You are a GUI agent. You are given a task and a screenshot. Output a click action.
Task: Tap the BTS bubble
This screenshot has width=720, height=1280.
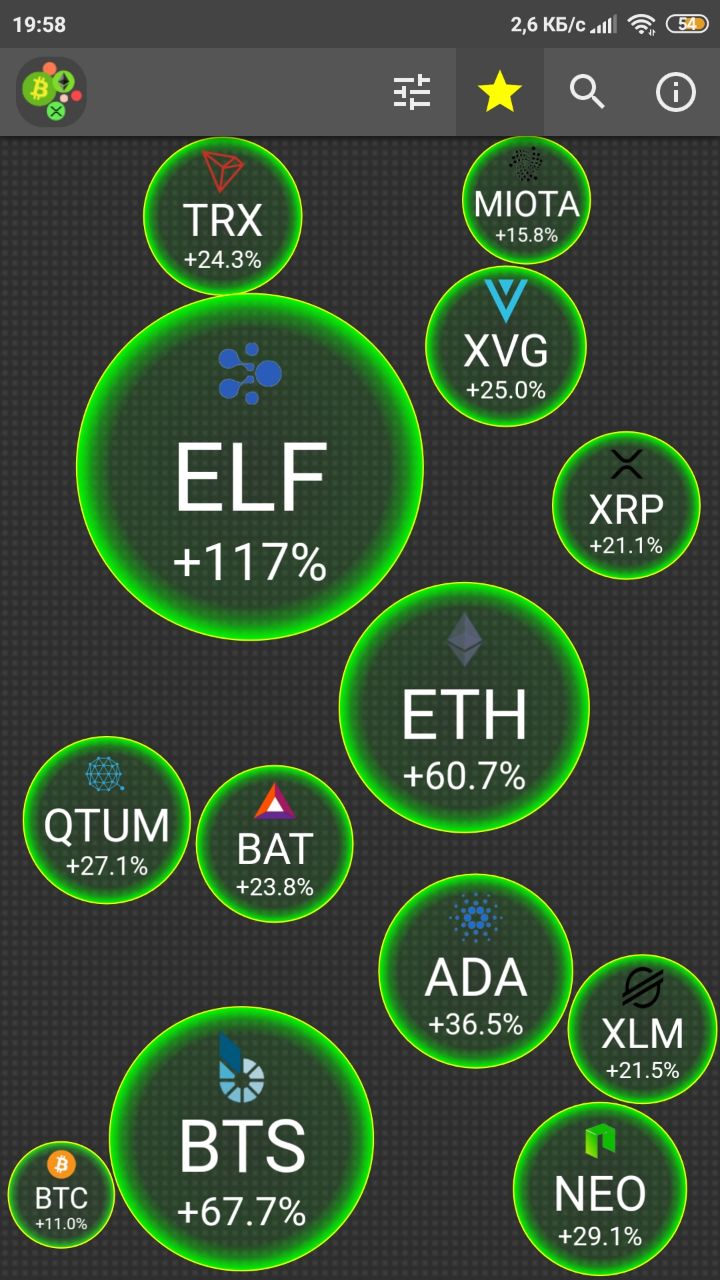click(242, 1139)
